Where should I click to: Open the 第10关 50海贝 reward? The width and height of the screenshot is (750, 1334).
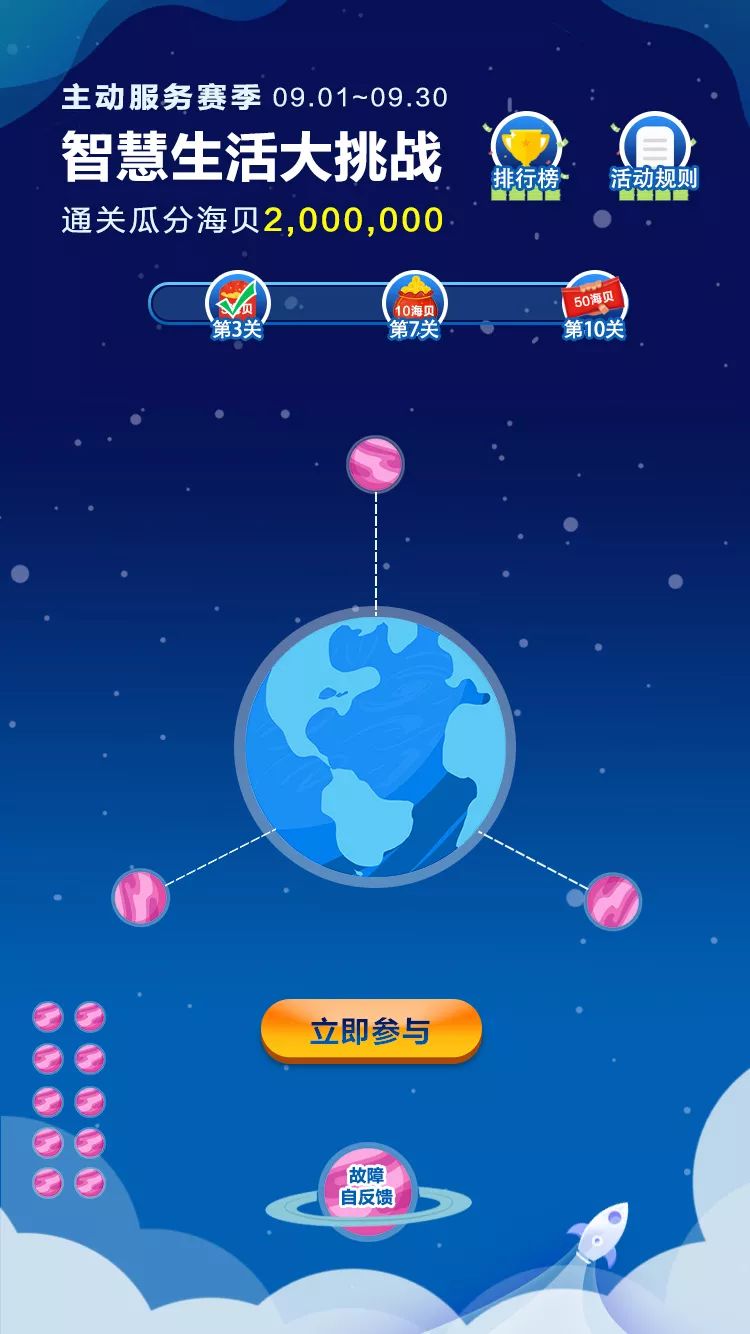[594, 304]
